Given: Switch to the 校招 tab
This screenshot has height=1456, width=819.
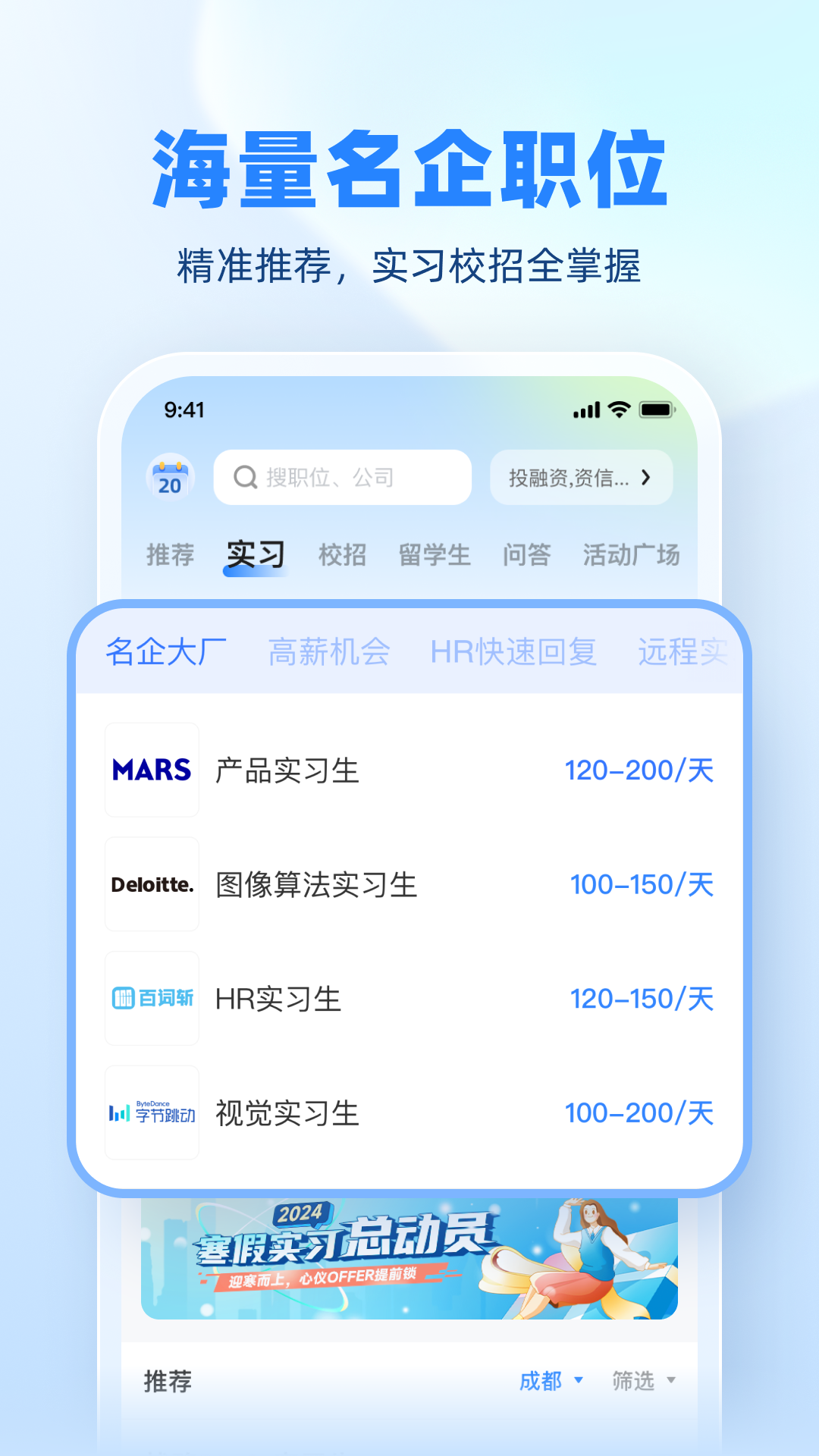Looking at the screenshot, I should 342,554.
